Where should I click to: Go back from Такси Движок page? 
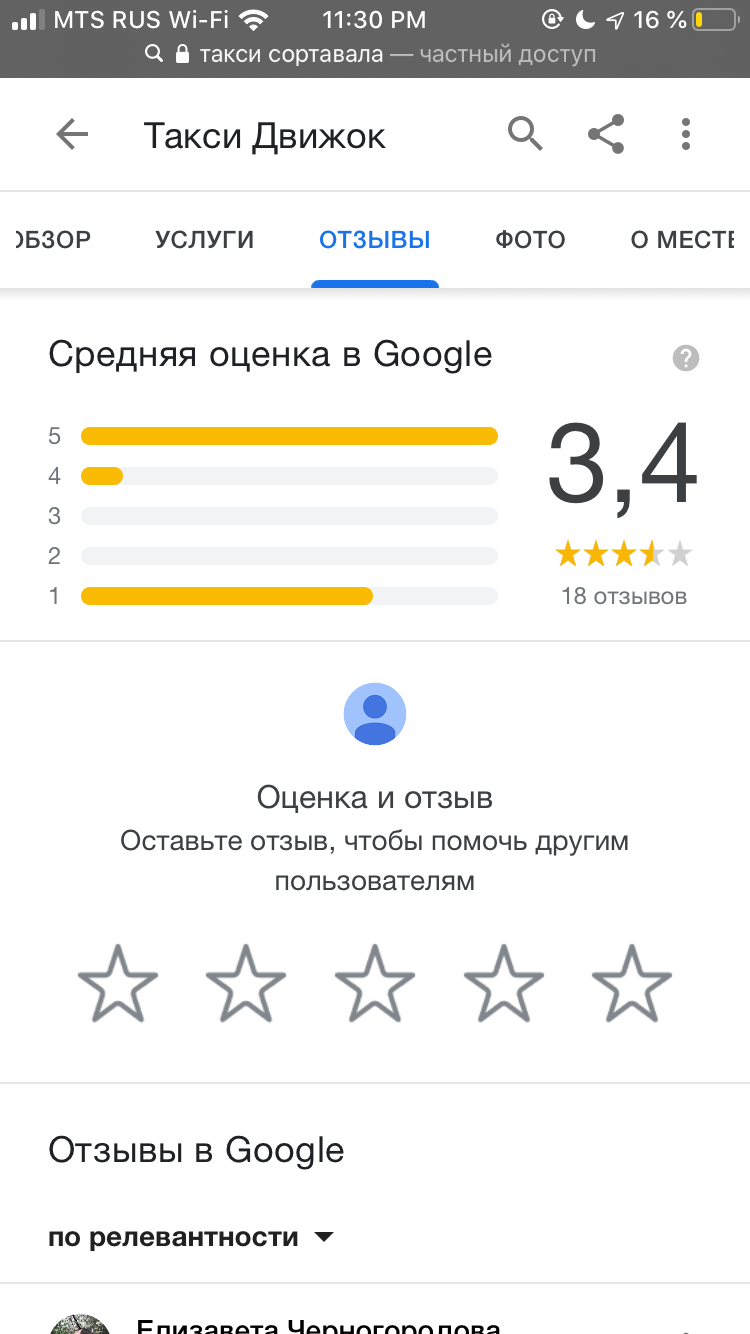[x=72, y=134]
